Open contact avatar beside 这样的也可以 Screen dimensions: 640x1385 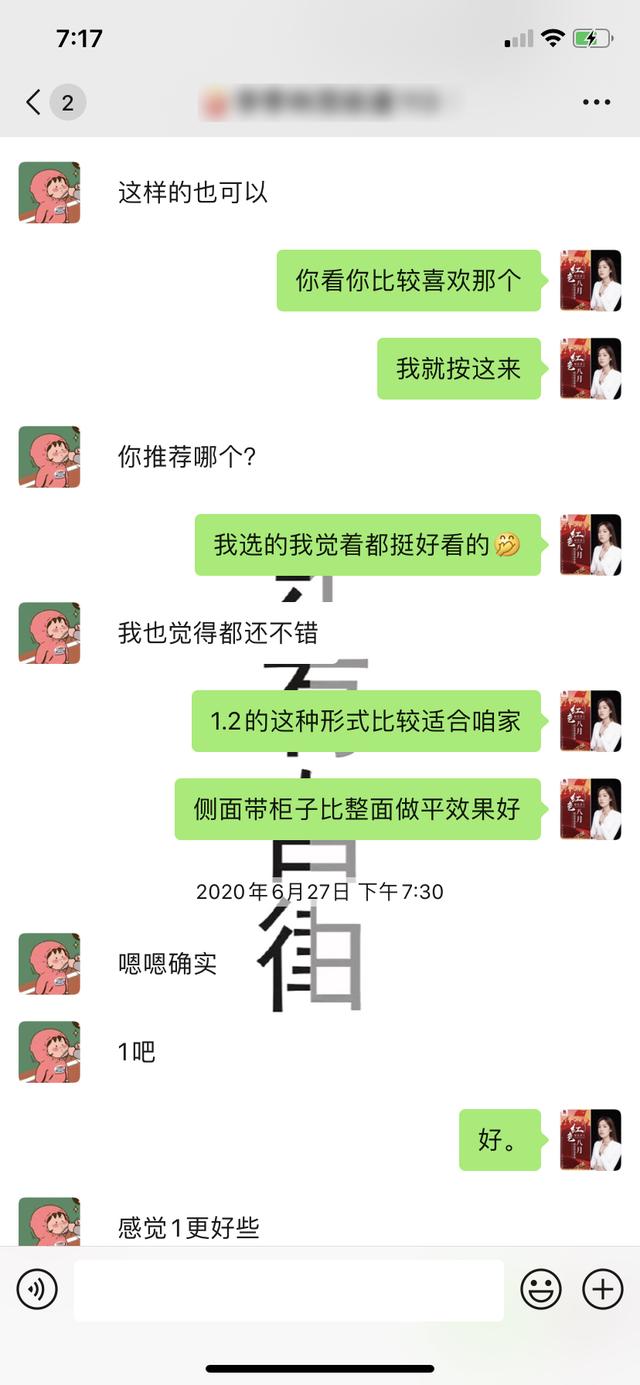click(49, 192)
